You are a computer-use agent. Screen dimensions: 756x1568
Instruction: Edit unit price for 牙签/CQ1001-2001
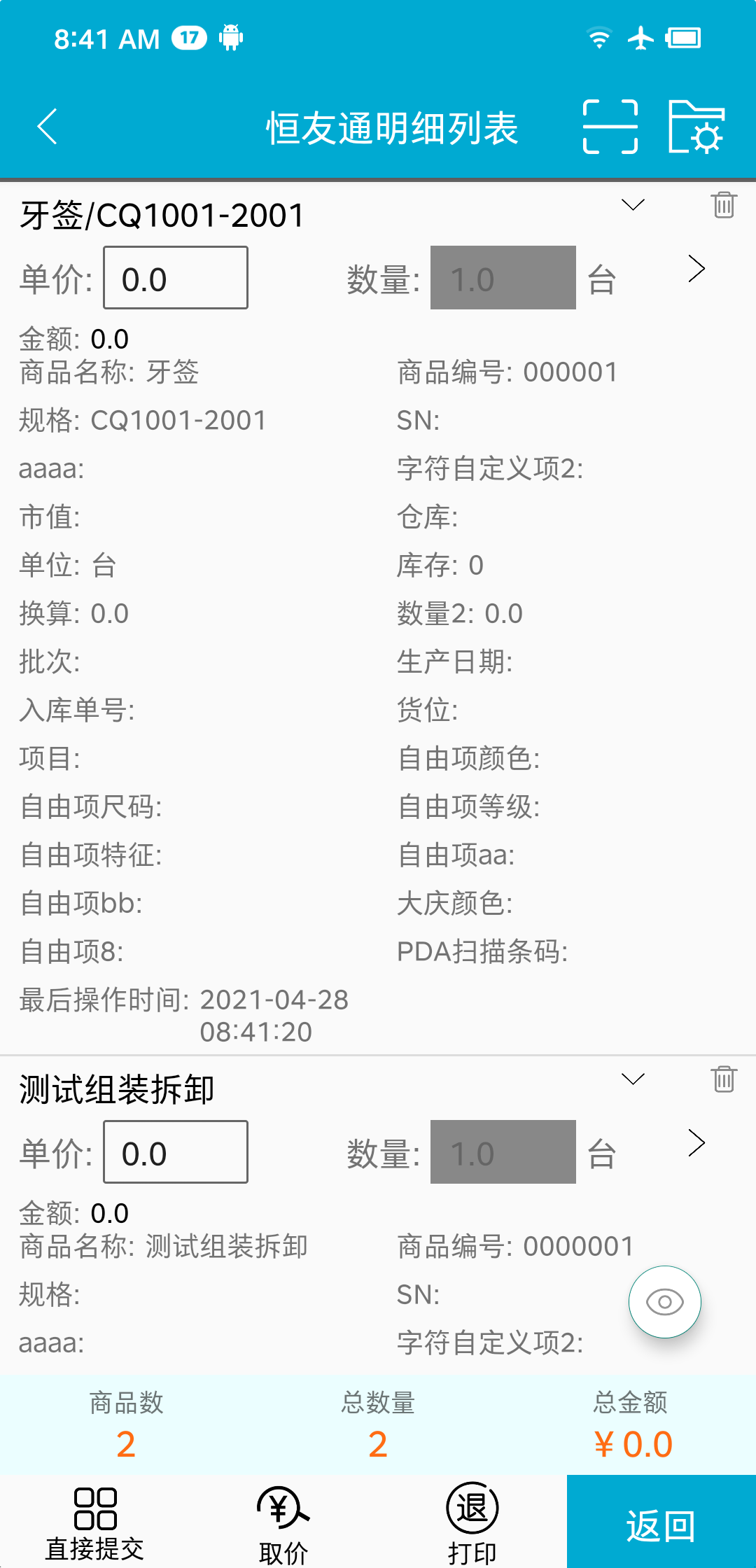(176, 278)
